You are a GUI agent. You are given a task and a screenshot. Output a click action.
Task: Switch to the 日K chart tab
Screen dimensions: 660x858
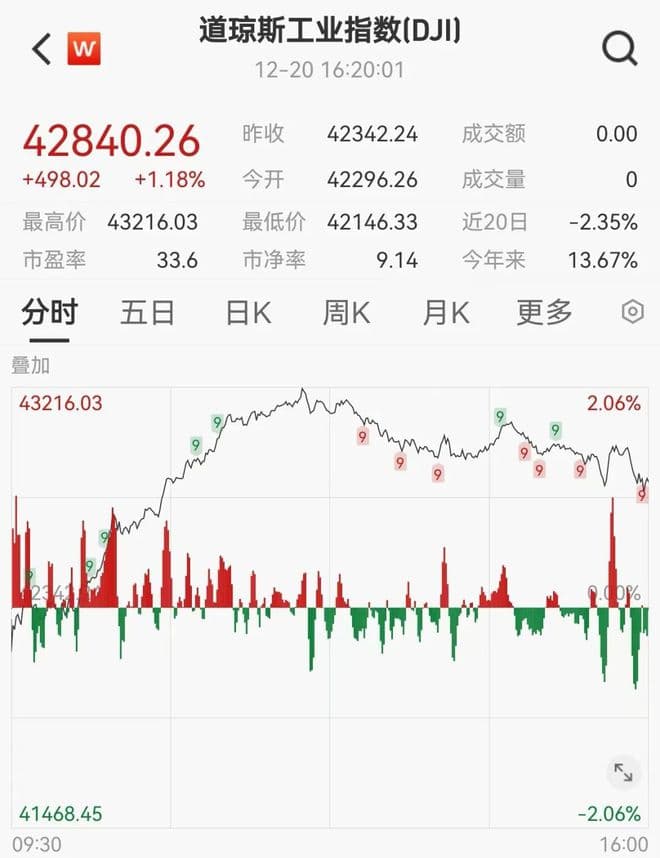click(x=248, y=313)
